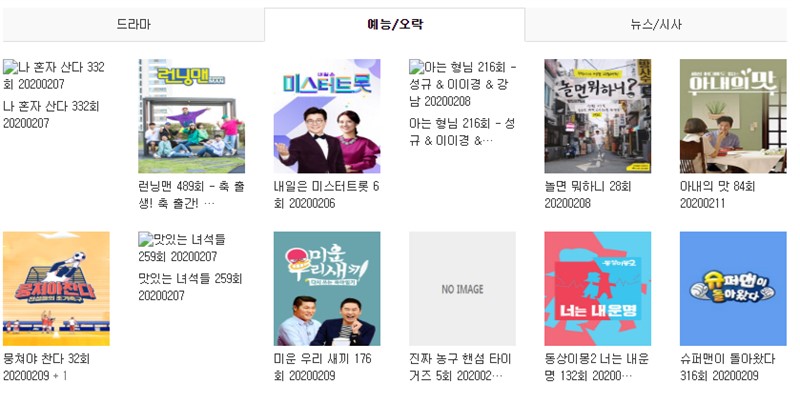
Task: Switch to the 뉴스/시사 tab
Action: click(x=656, y=24)
